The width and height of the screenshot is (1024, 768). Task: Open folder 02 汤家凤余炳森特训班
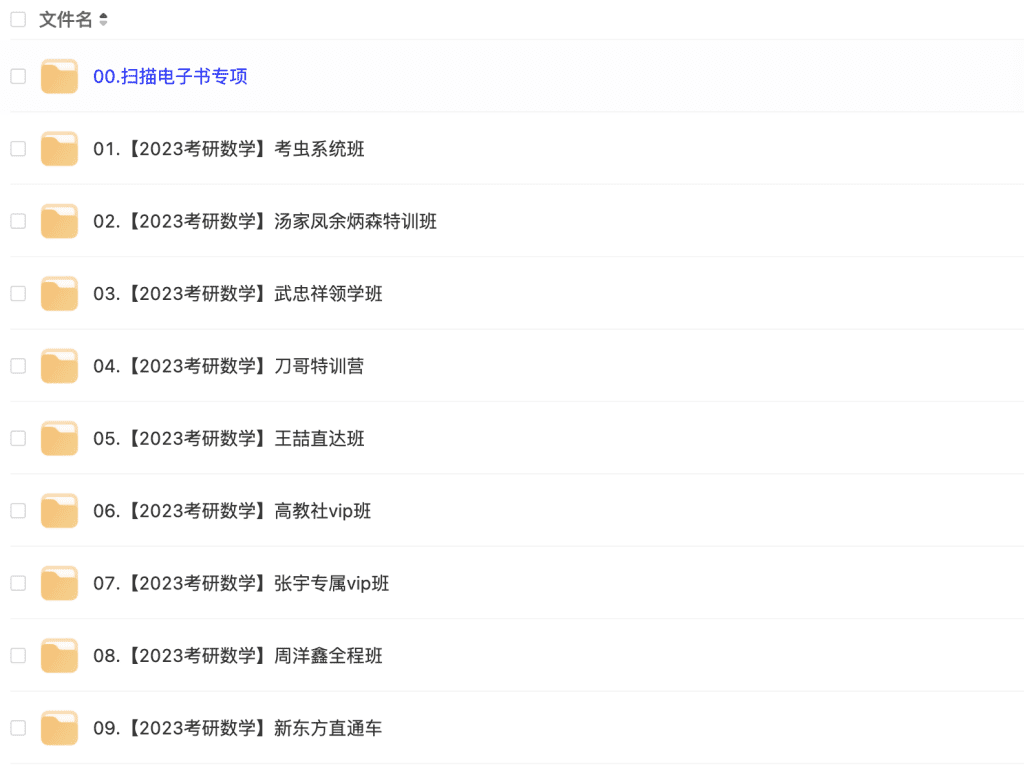pos(264,222)
